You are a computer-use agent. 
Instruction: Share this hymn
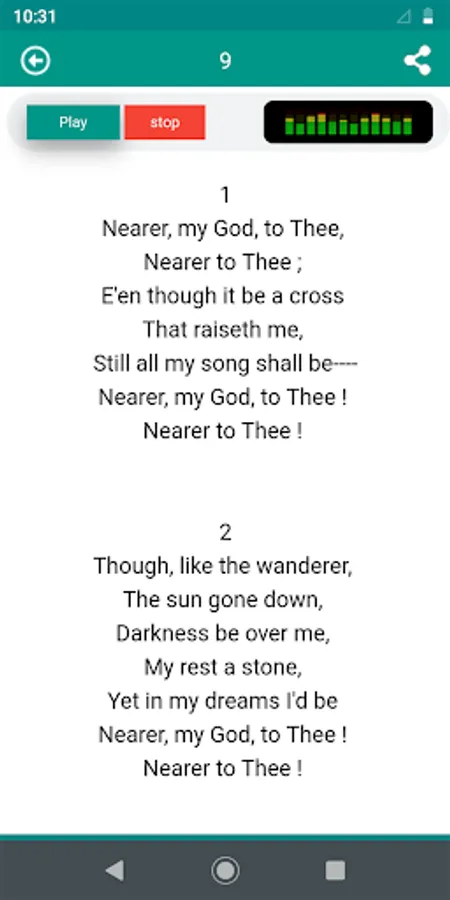(x=417, y=60)
